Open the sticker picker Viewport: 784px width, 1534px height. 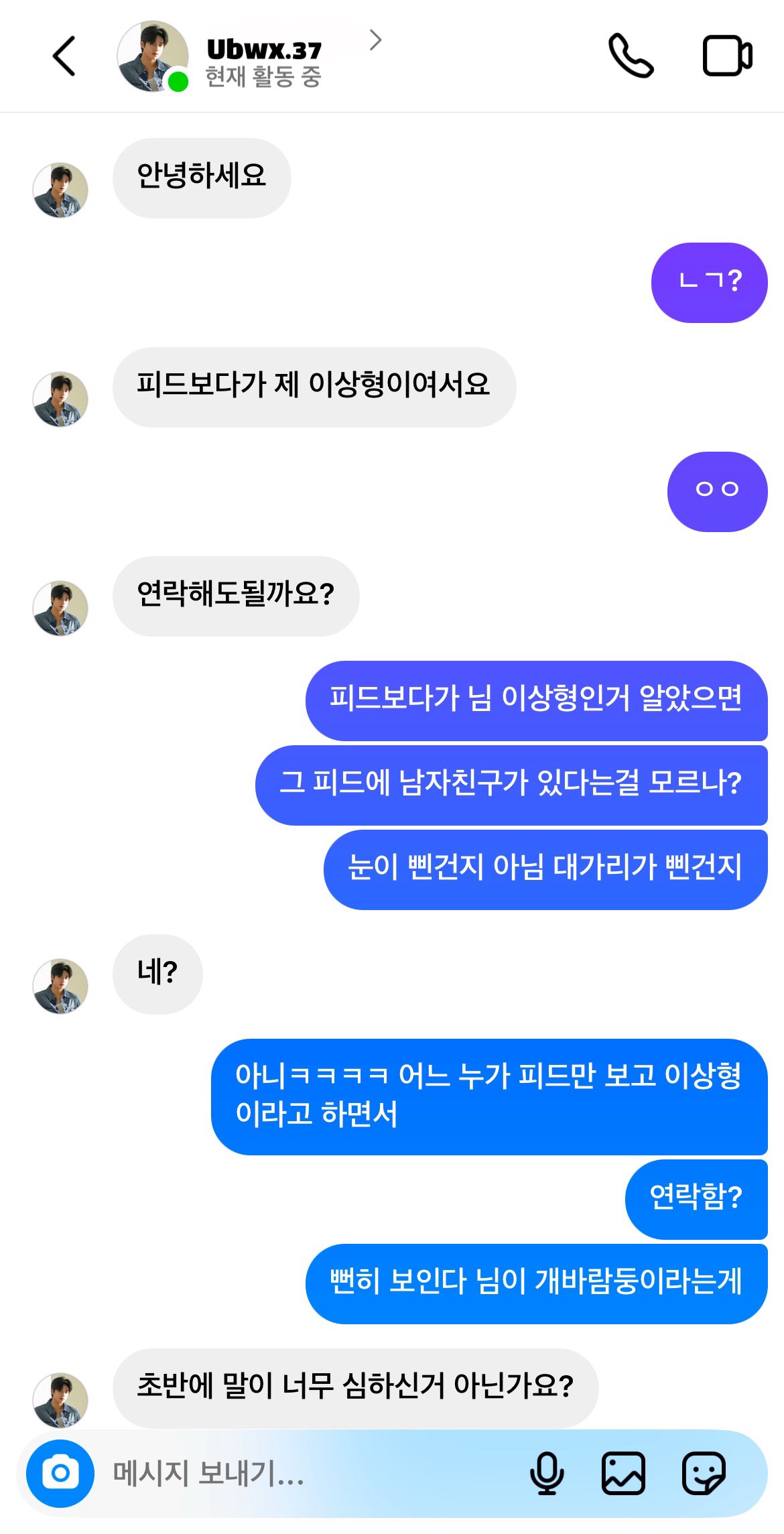[x=704, y=1473]
